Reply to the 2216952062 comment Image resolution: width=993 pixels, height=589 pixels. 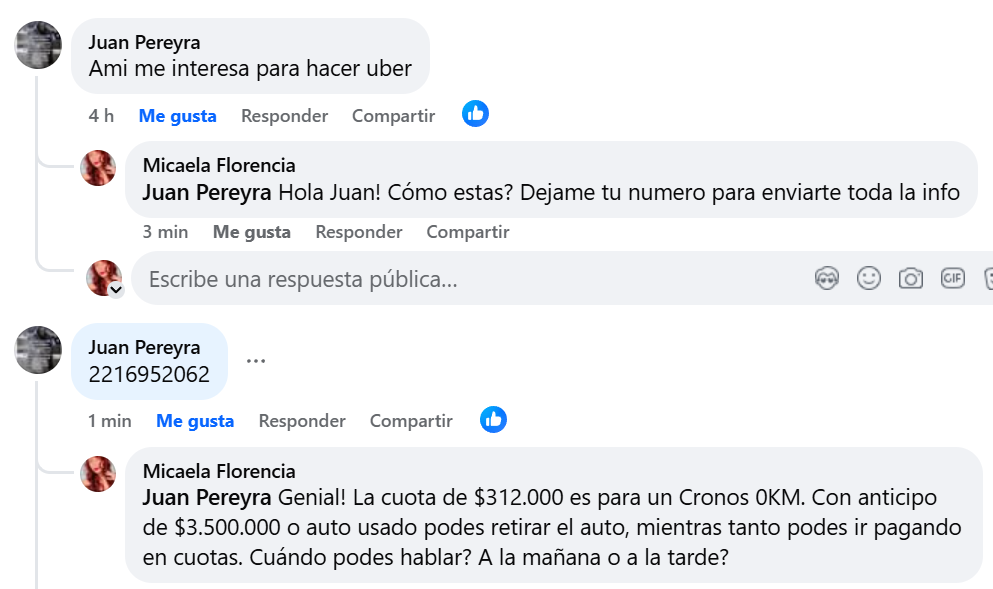click(x=302, y=421)
